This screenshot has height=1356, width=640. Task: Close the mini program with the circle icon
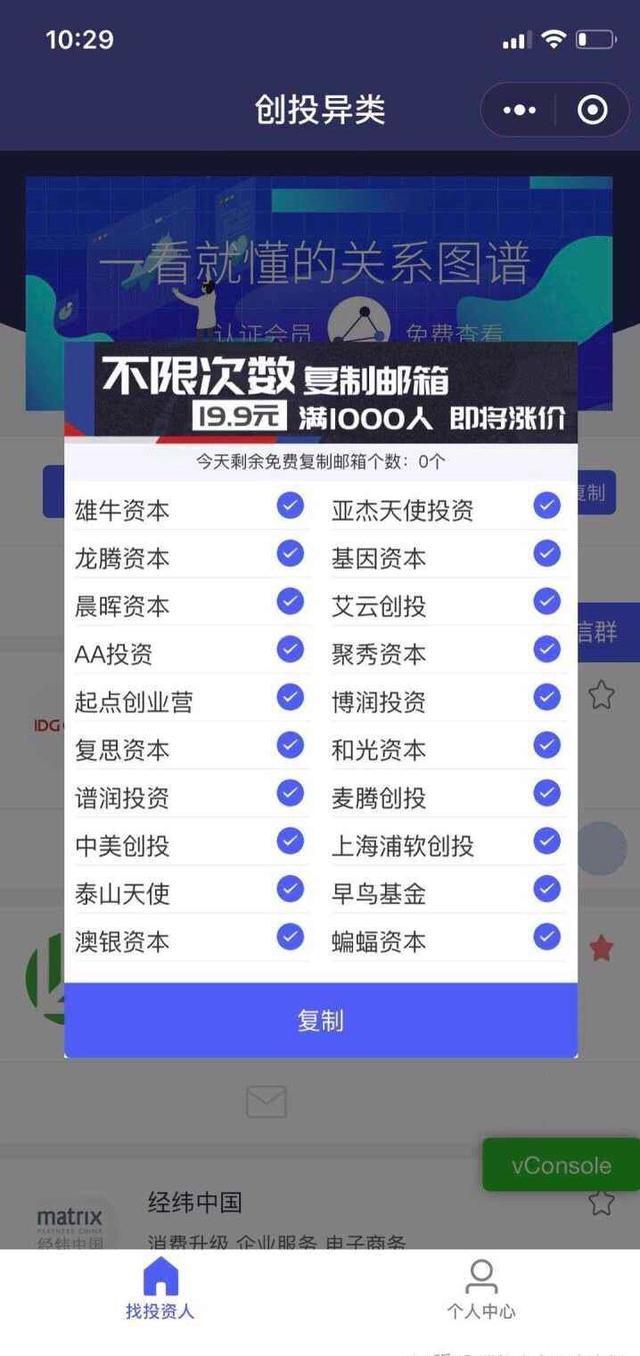pyautogui.click(x=592, y=110)
